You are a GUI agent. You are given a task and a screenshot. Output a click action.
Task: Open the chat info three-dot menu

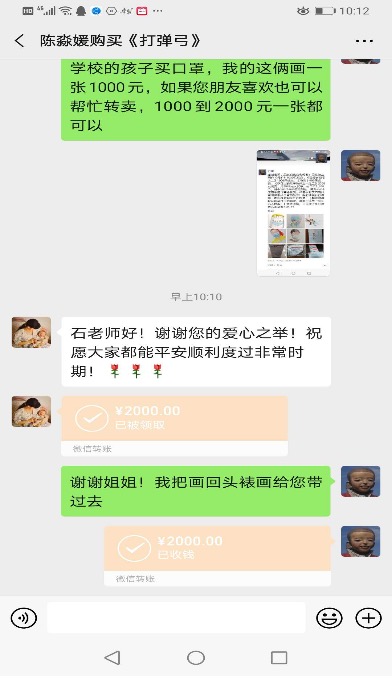[x=364, y=41]
